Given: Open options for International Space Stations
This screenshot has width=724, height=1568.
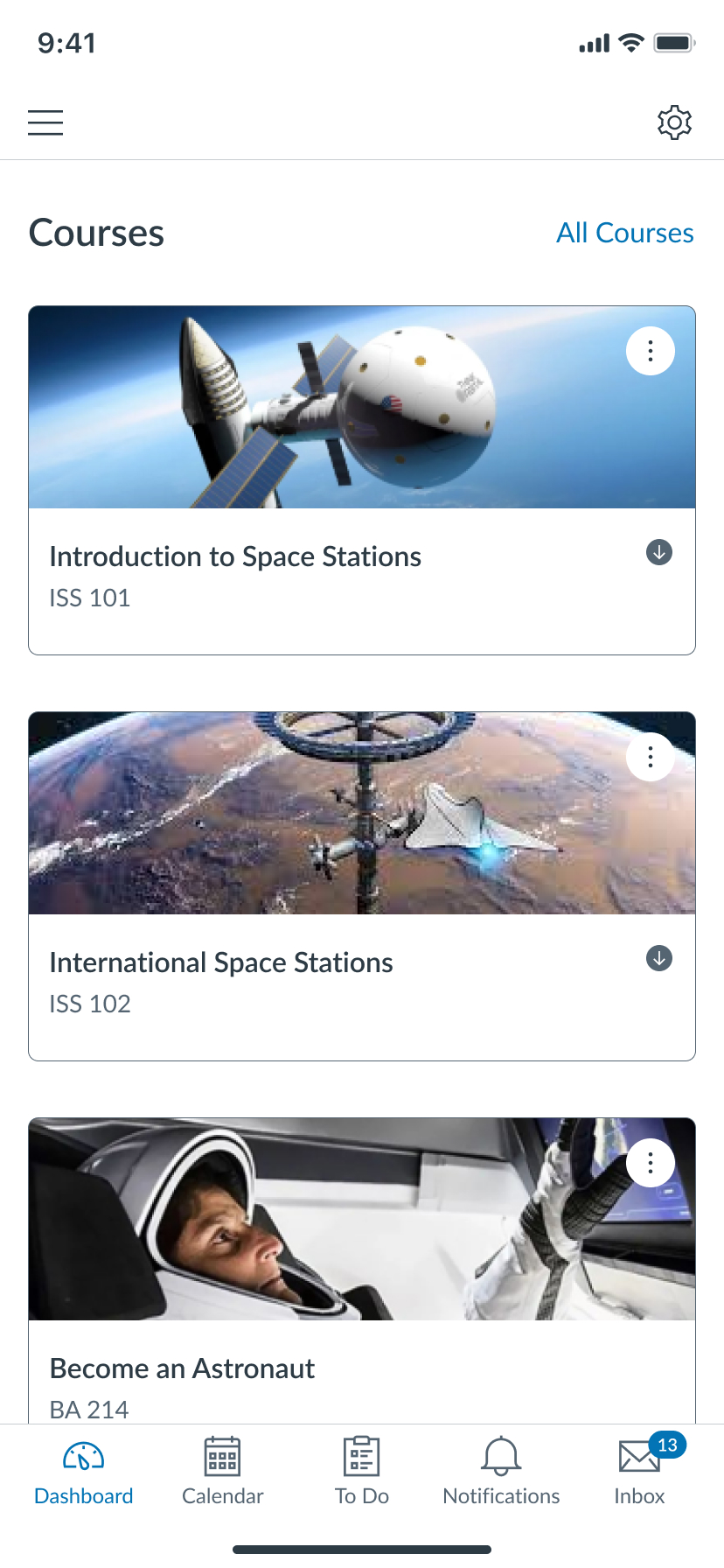Looking at the screenshot, I should pyautogui.click(x=651, y=757).
